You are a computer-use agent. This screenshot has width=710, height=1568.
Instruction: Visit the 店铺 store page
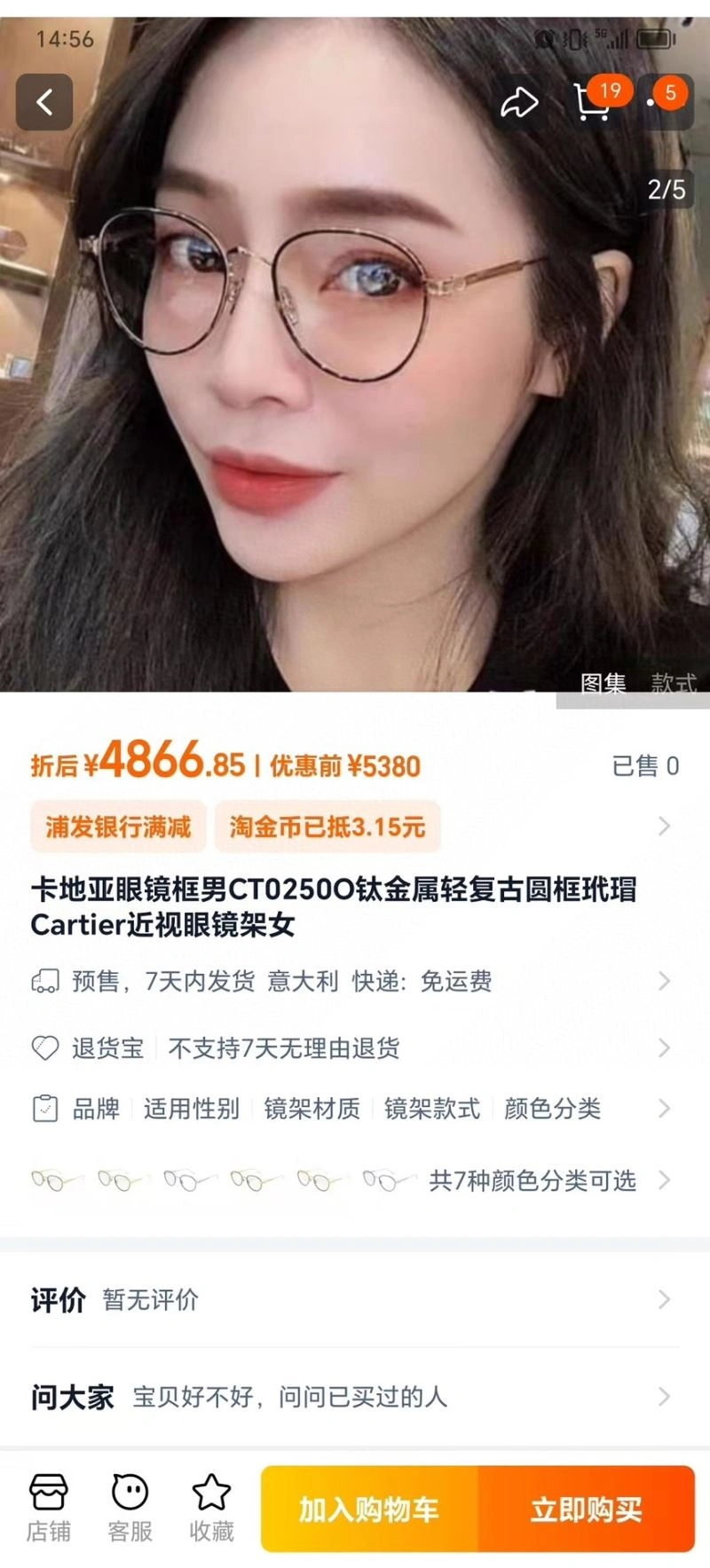pos(49,1508)
